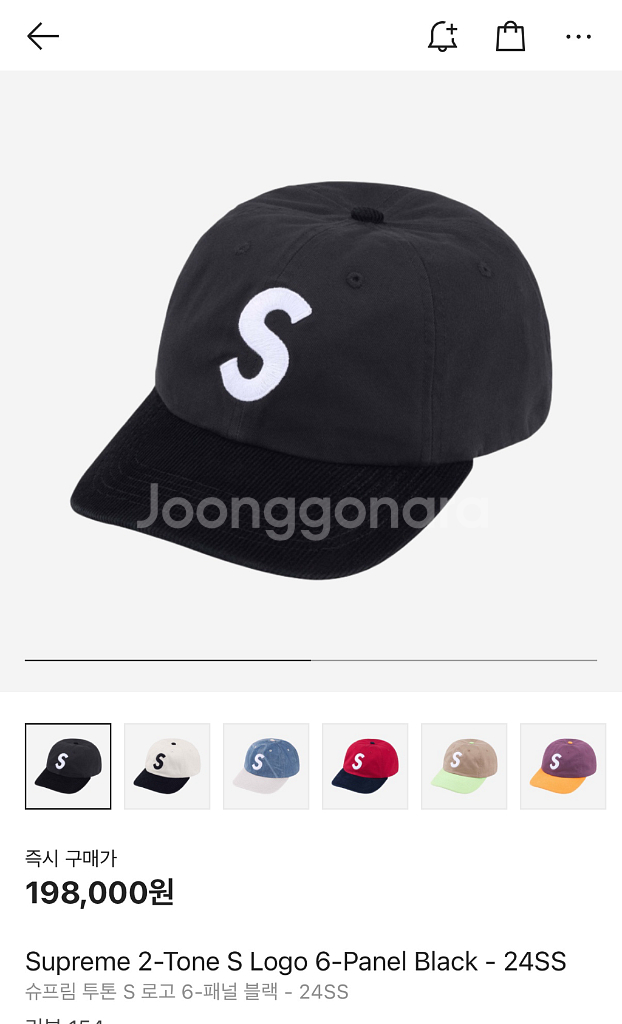This screenshot has width=622, height=1024.
Task: Select the purple and orange cap thumbnail
Action: coord(563,766)
